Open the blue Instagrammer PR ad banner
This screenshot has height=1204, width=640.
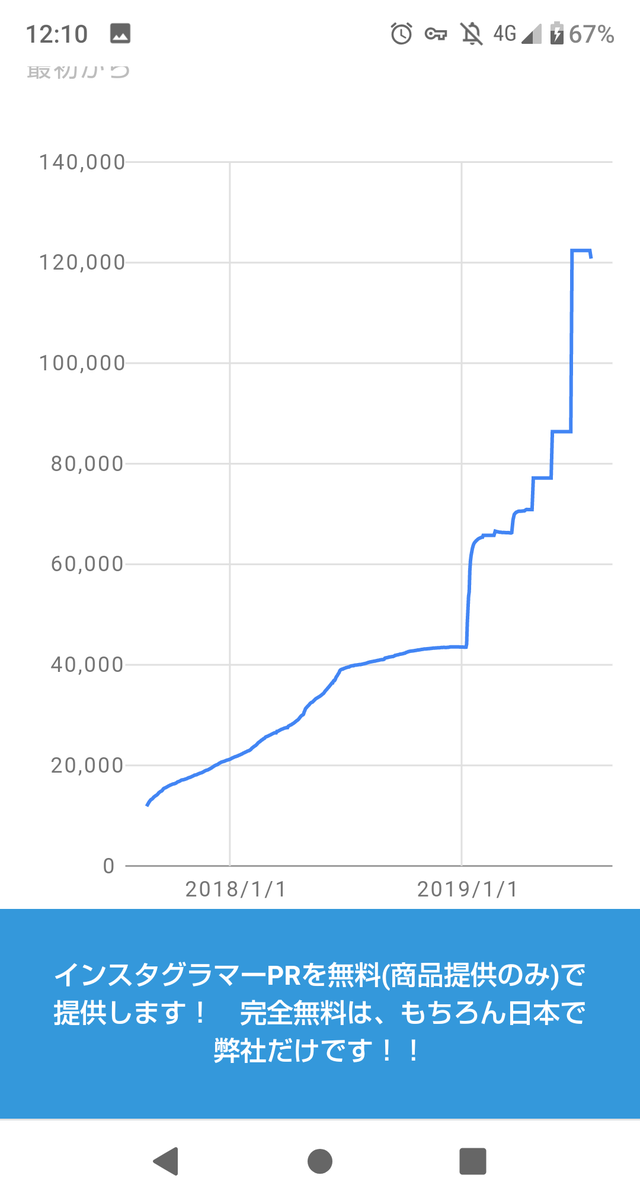[320, 1013]
